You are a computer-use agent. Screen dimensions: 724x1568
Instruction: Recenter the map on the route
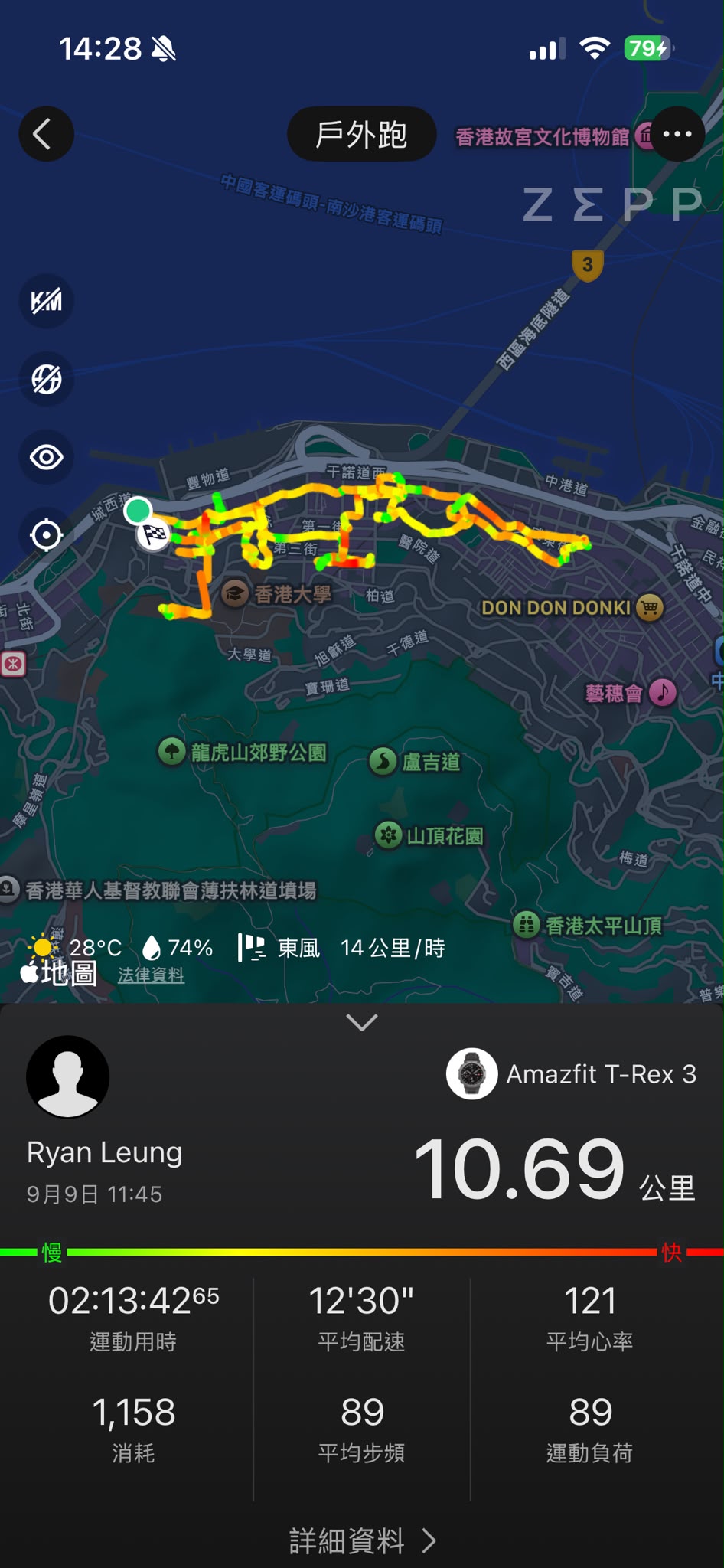46,535
